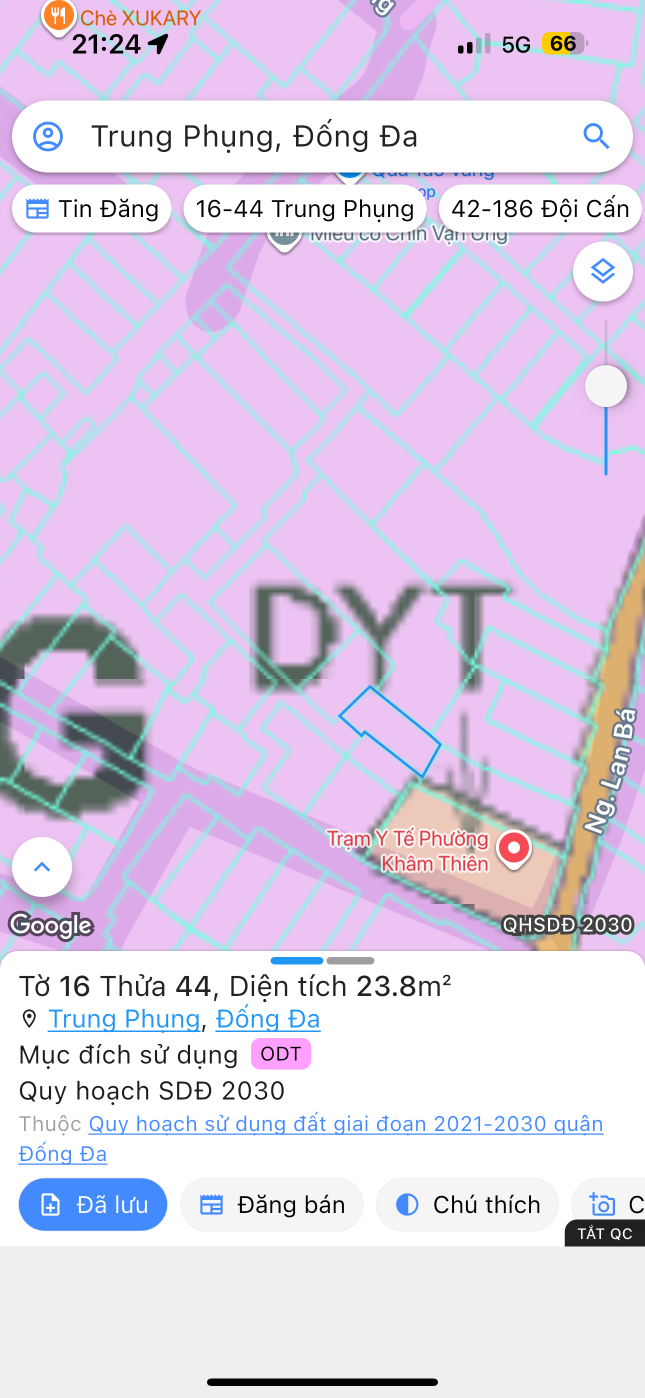Tap the search magnifier icon
645x1398 pixels.
(596, 137)
